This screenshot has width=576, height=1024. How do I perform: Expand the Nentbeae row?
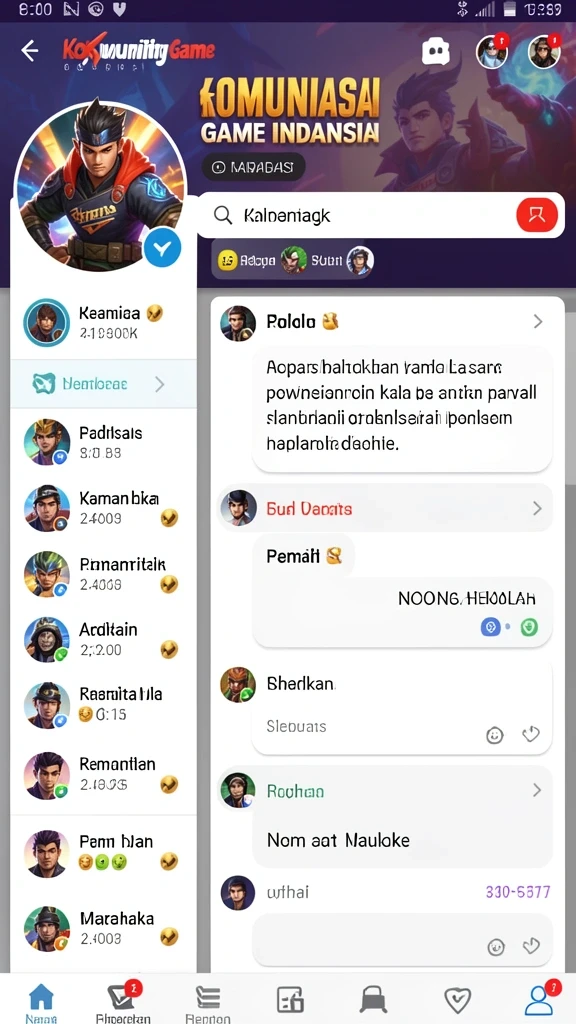103,384
